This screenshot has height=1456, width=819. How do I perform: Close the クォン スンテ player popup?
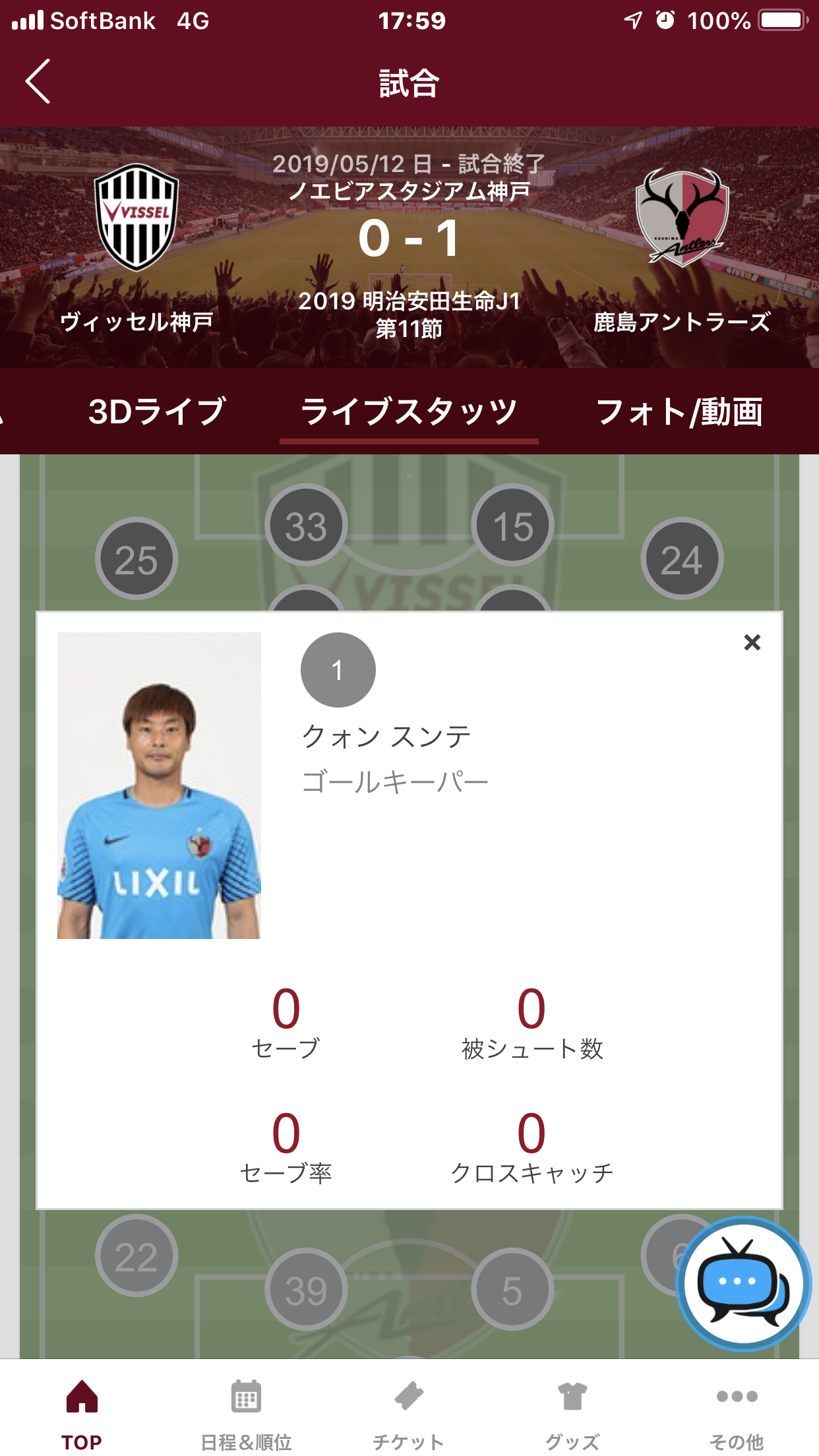752,642
